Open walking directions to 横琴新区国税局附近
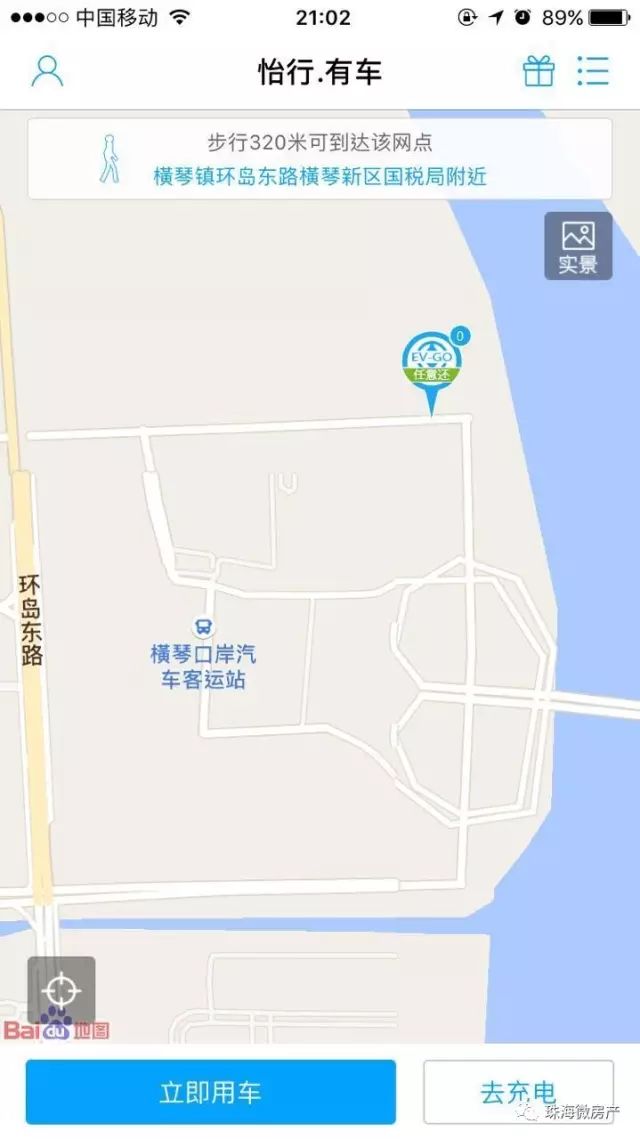This screenshot has width=640, height=1139. [x=320, y=159]
